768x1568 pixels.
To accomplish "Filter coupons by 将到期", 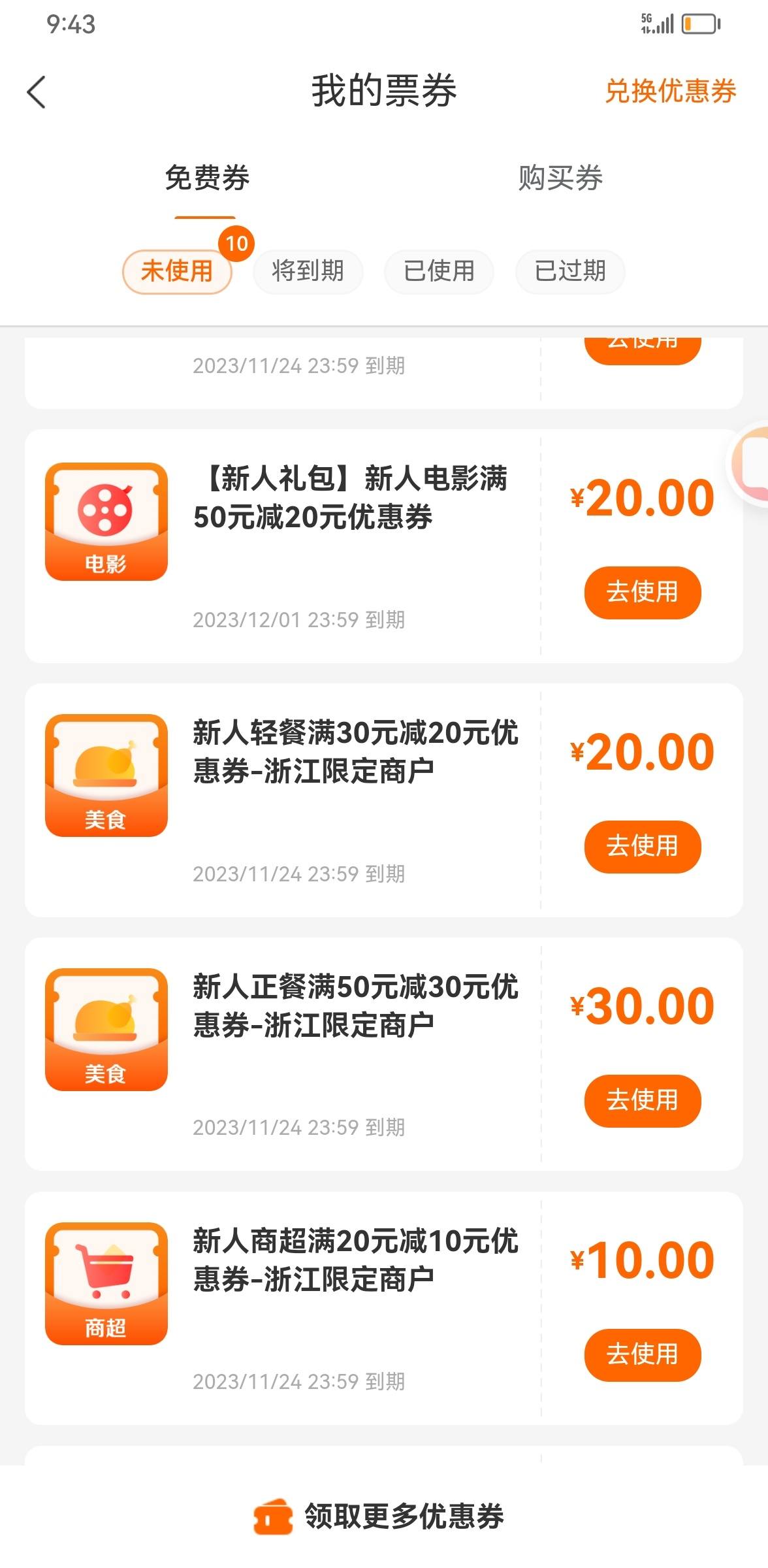I will pos(308,271).
